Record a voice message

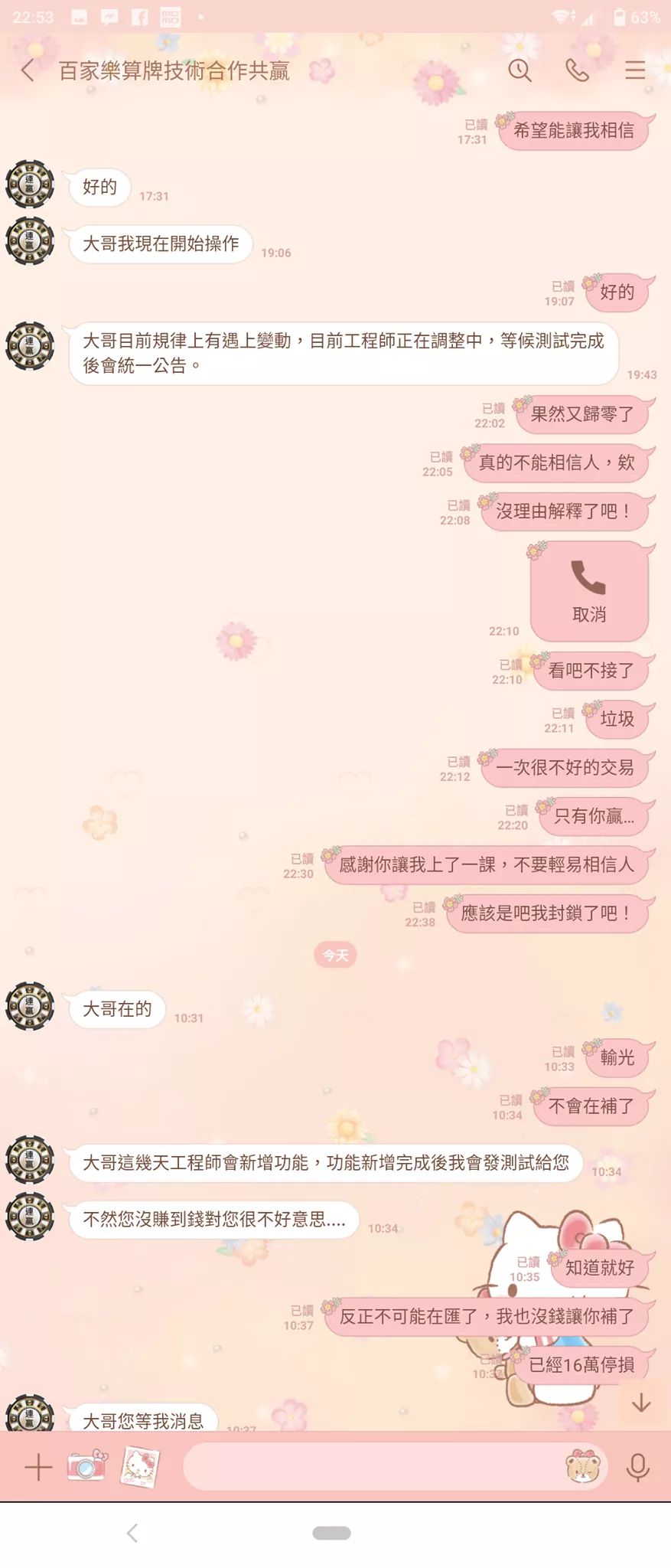coord(637,1467)
